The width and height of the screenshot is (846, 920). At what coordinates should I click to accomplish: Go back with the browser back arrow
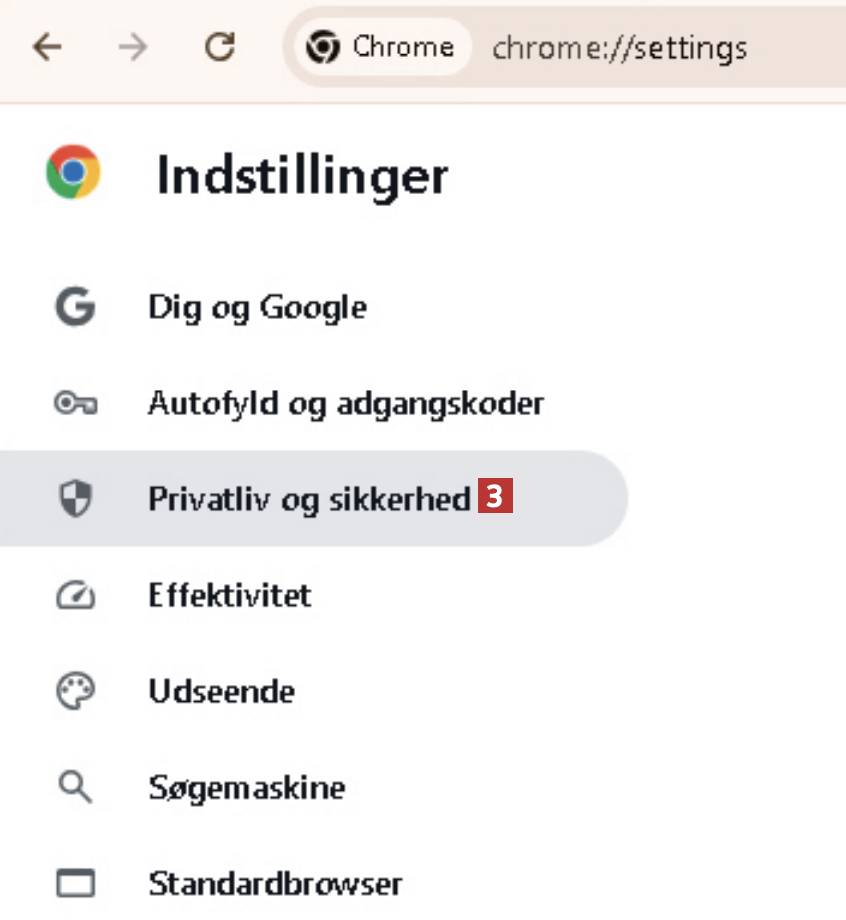pos(47,47)
